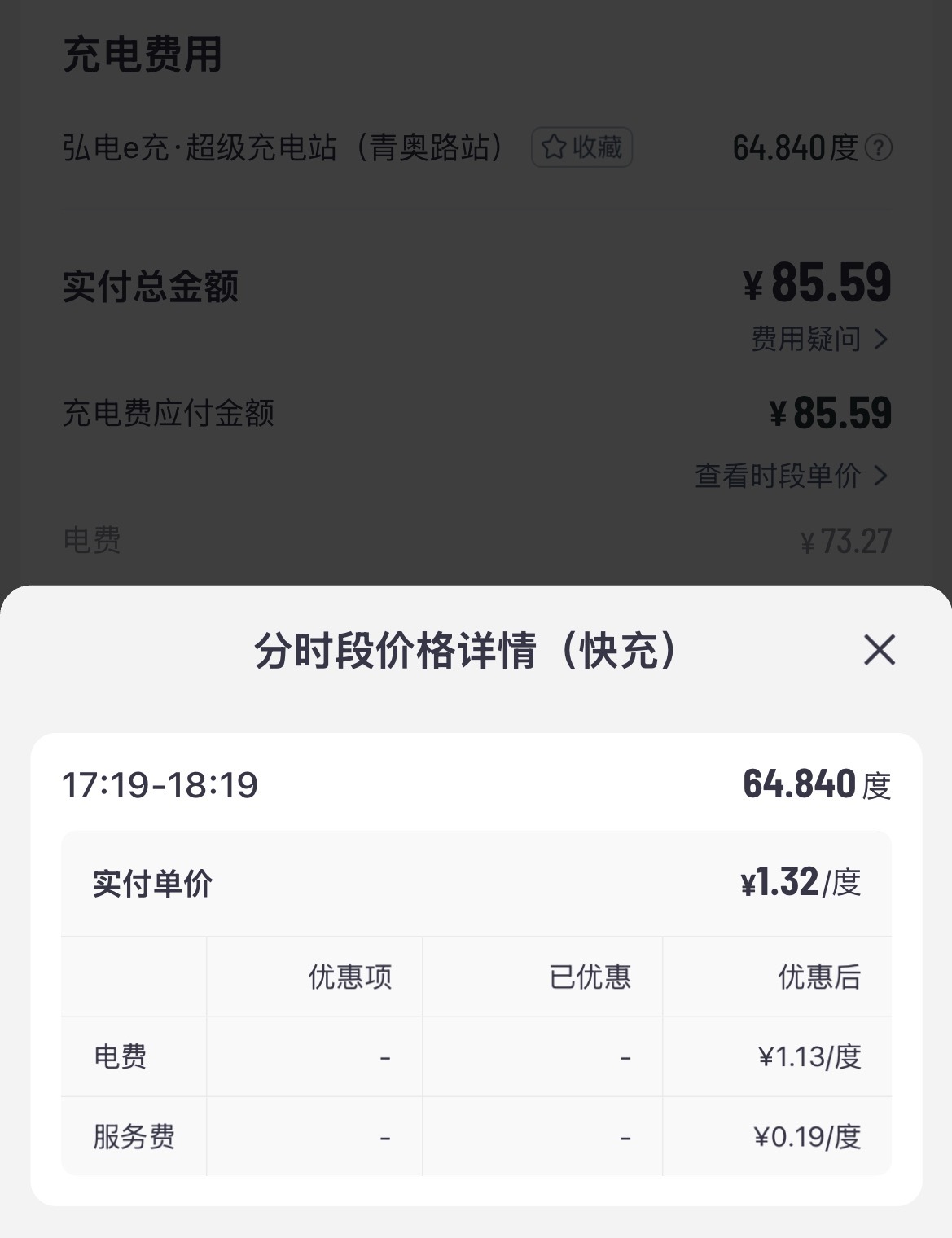Toggle favorite status for the charging station

pos(580,147)
